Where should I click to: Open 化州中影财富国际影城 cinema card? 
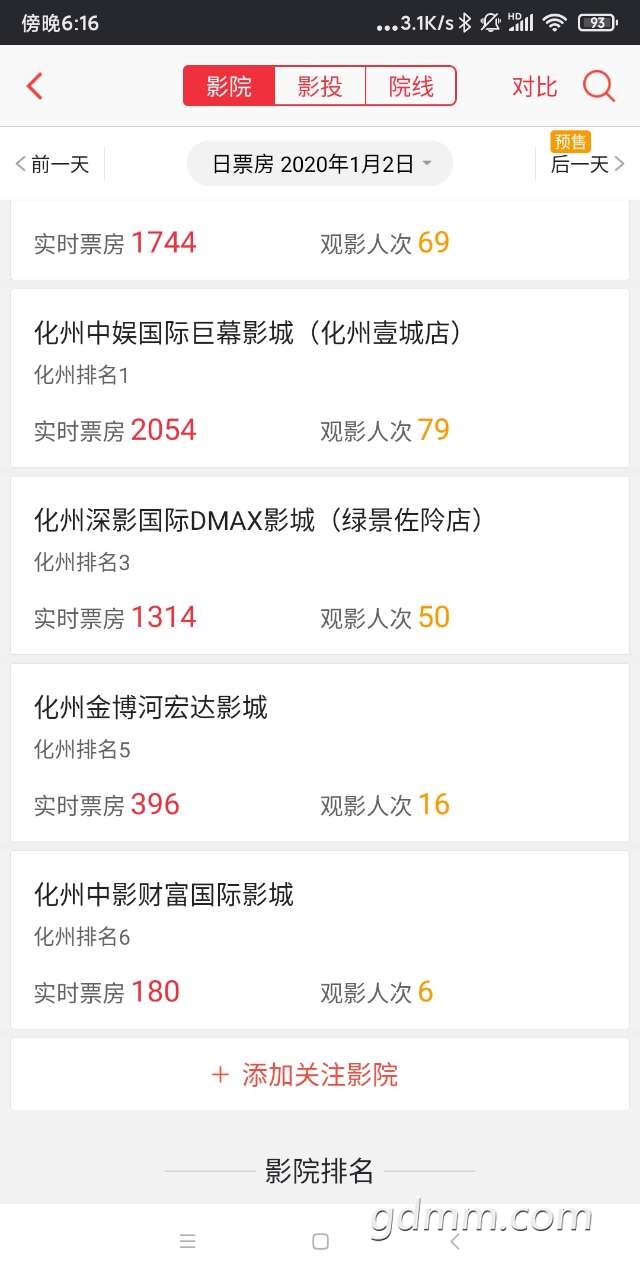320,940
